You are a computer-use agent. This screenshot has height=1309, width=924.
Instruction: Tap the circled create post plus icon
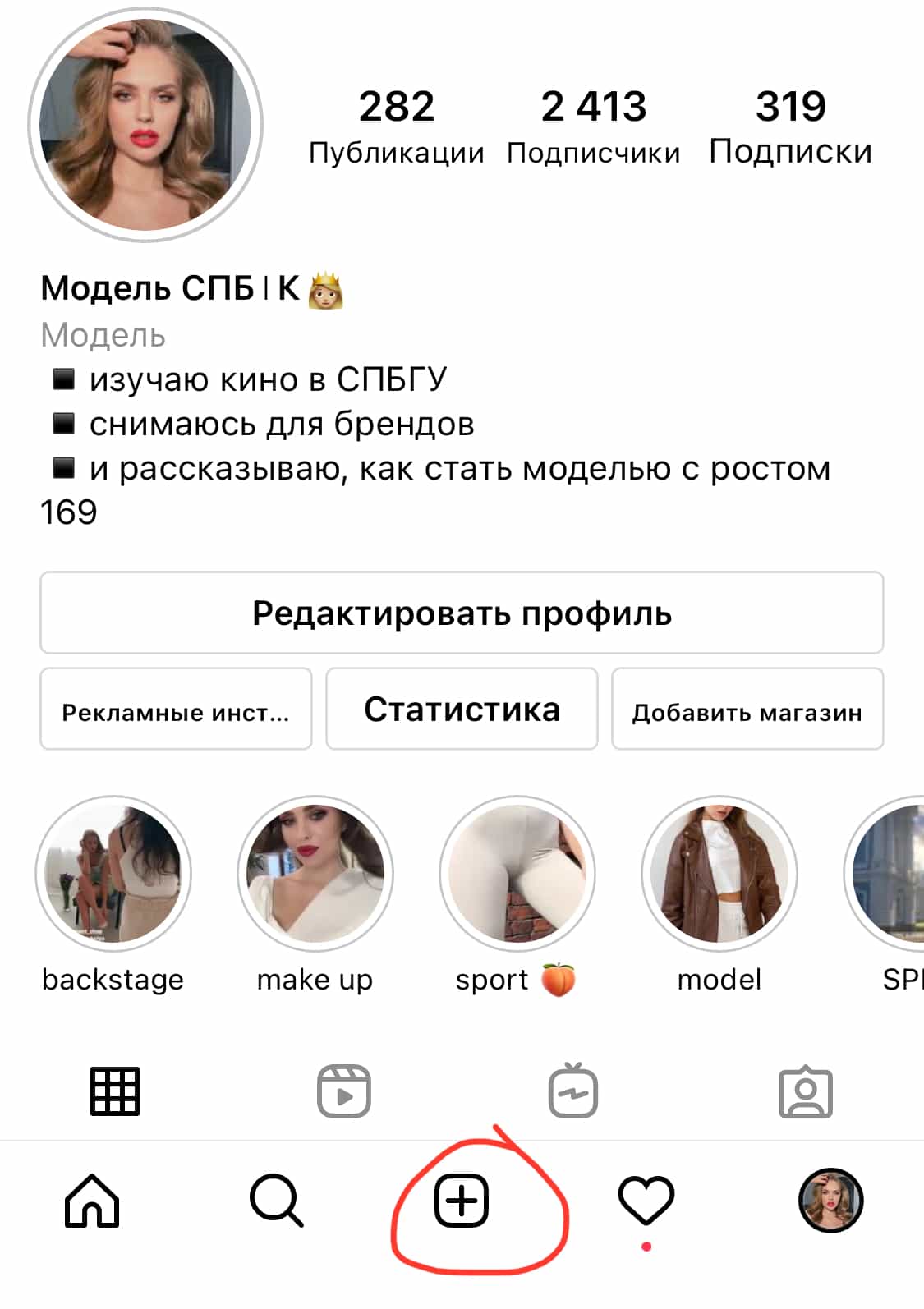462,1201
